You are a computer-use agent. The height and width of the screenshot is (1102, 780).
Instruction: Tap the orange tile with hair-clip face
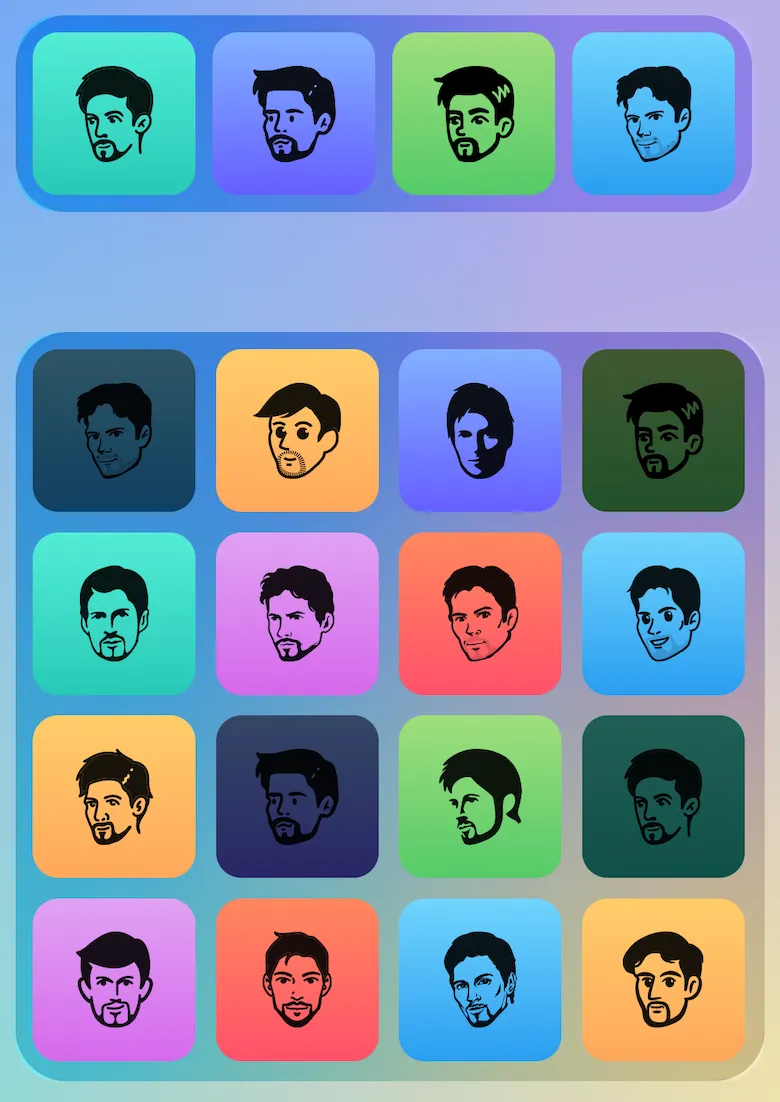click(114, 796)
